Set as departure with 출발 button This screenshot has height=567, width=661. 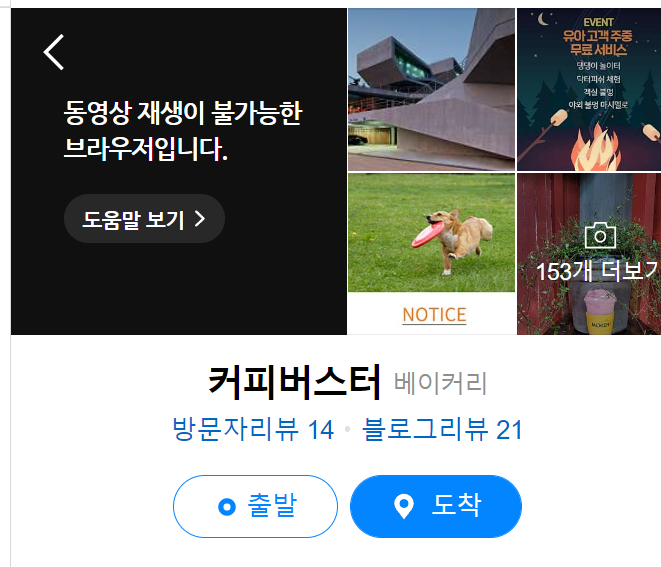[256, 506]
